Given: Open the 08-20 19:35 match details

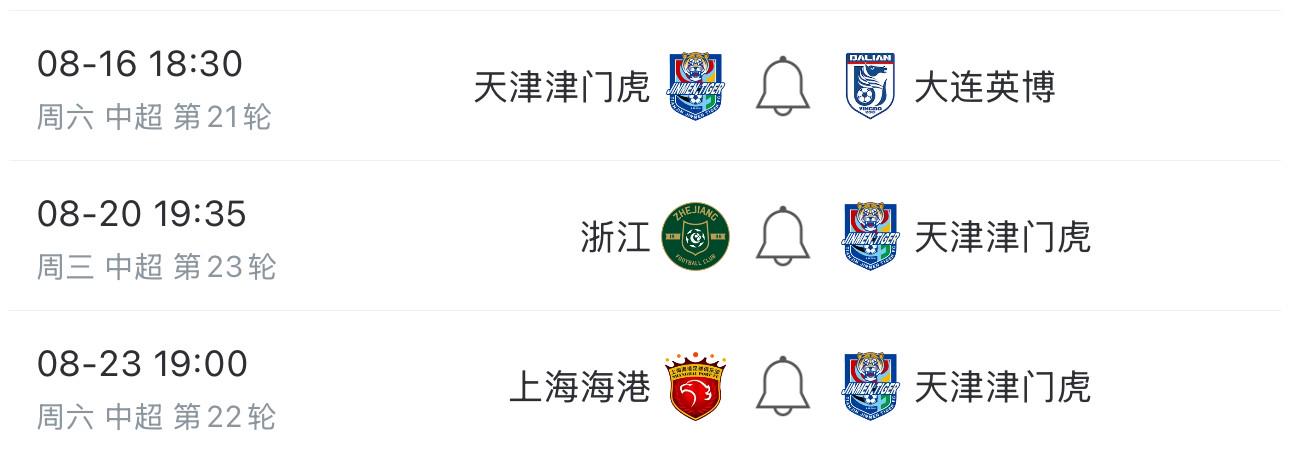Looking at the screenshot, I should point(141,214).
